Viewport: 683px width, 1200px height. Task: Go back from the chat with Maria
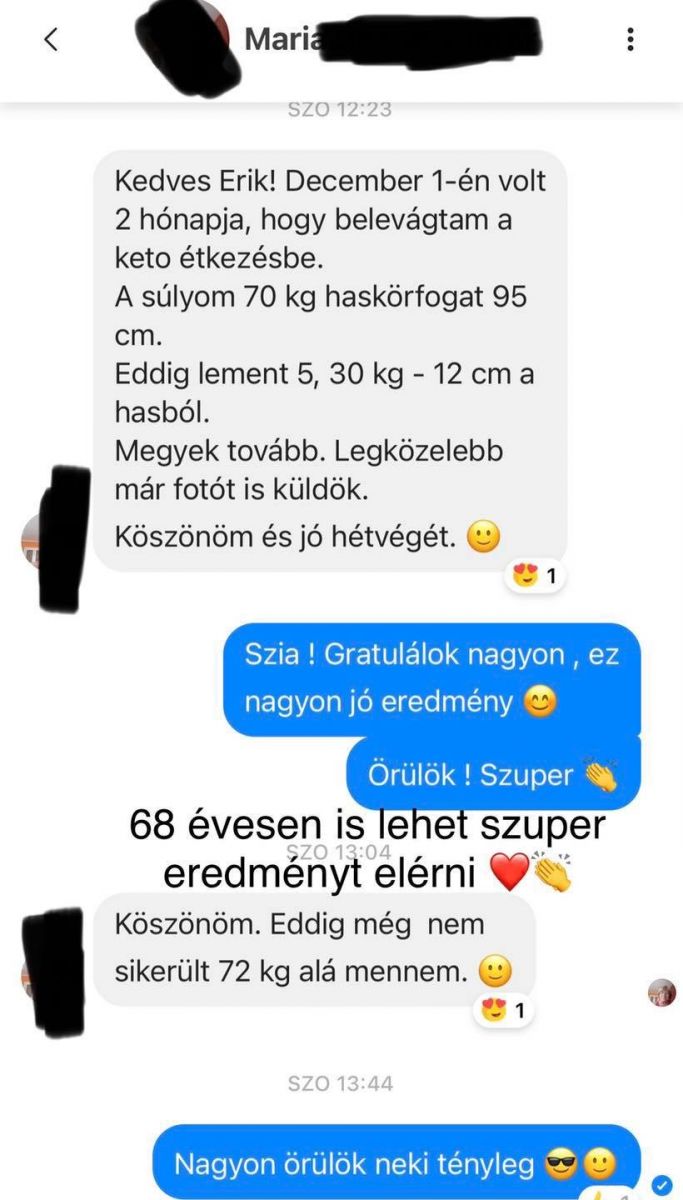click(x=51, y=39)
